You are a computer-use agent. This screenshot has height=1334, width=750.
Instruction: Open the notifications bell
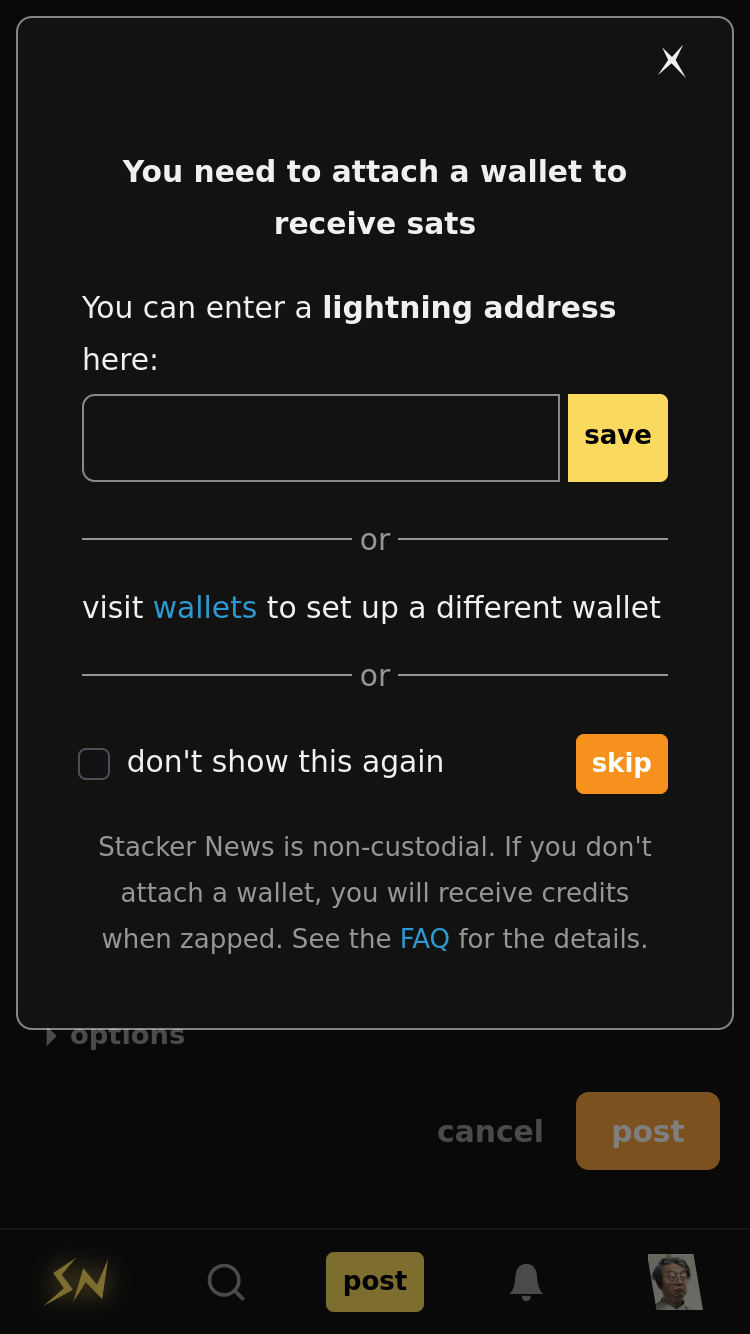coord(526,1281)
